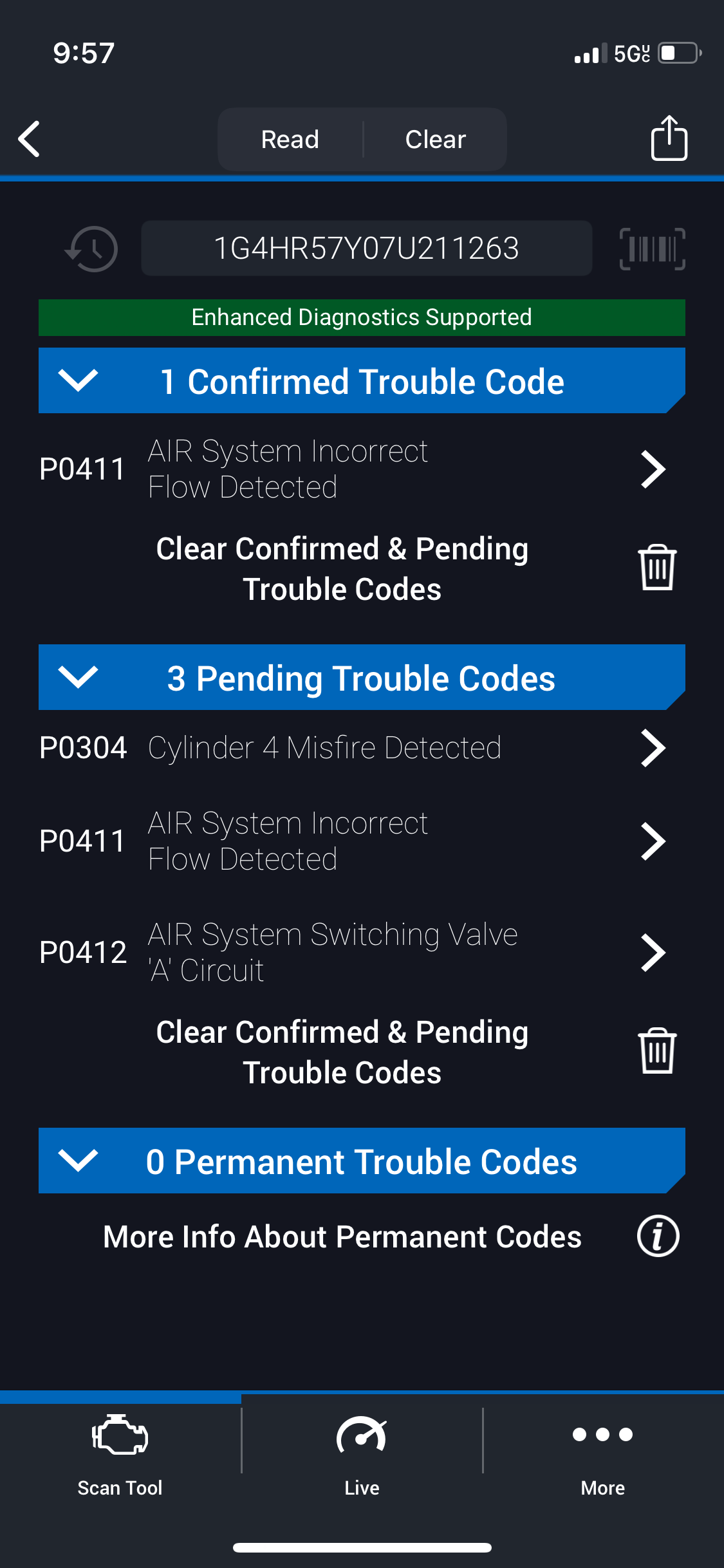Screen dimensions: 724x1568
Task: Open the More tab
Action: pos(602,1456)
